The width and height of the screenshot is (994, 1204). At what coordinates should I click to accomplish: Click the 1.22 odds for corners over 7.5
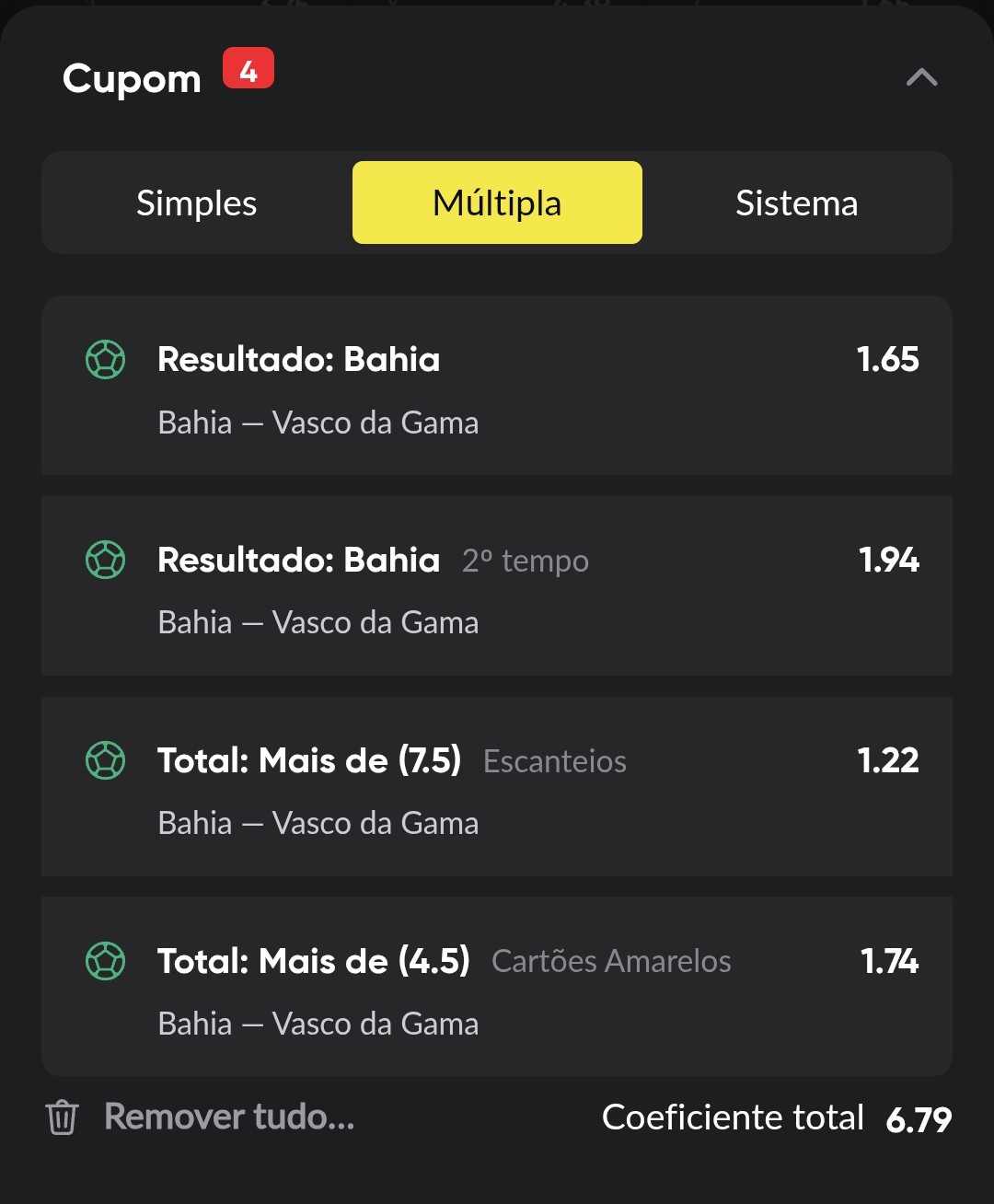pos(888,760)
